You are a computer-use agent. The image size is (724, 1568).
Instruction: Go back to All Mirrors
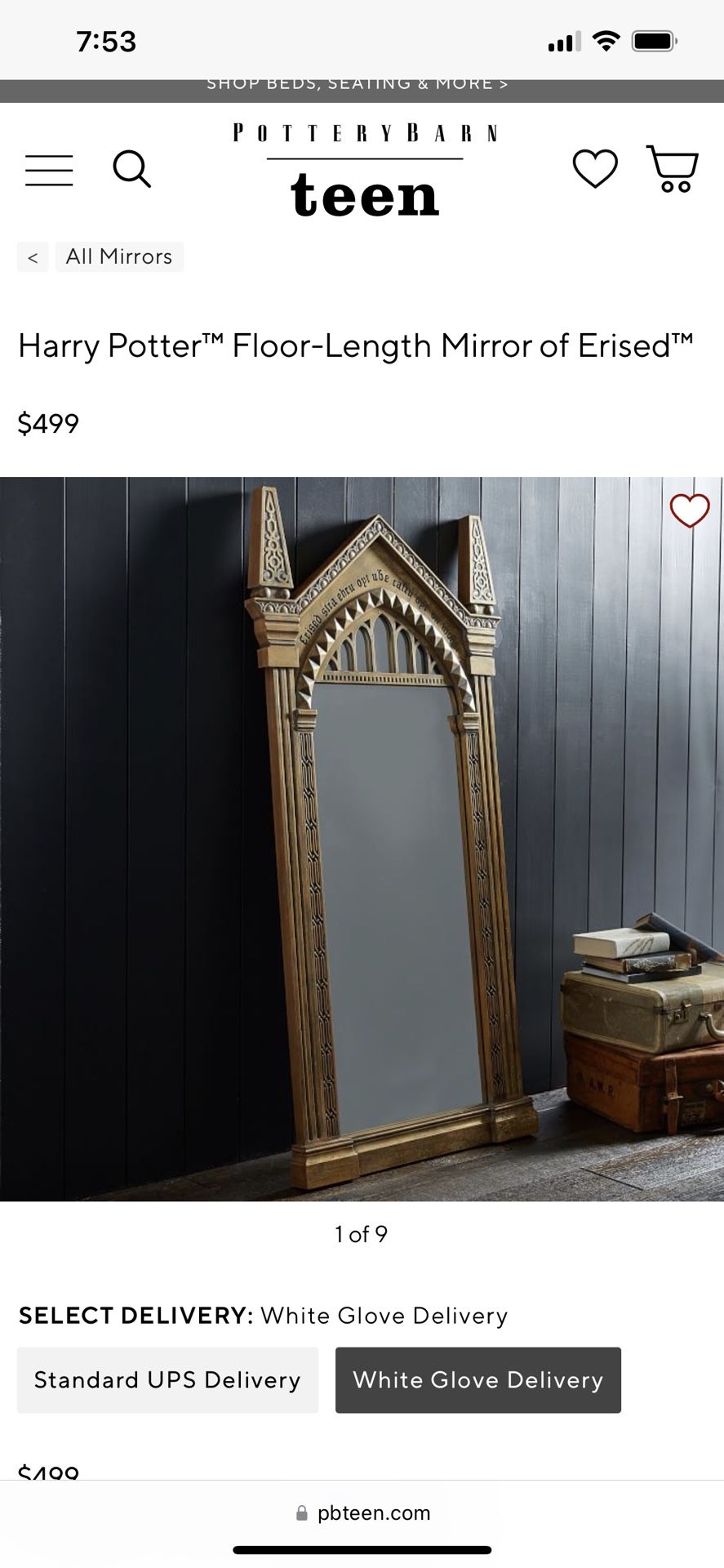[119, 256]
